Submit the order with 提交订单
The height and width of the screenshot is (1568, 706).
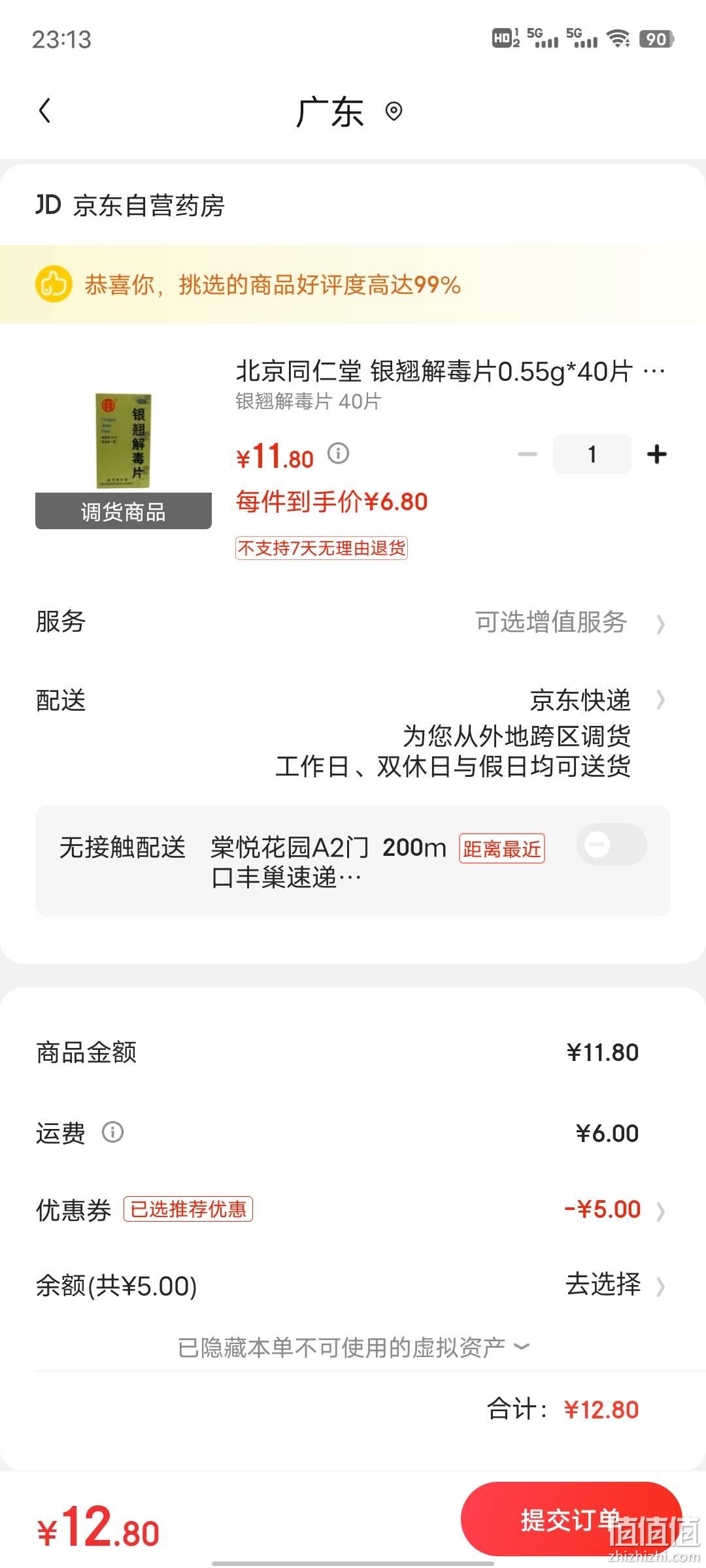pos(571,1520)
